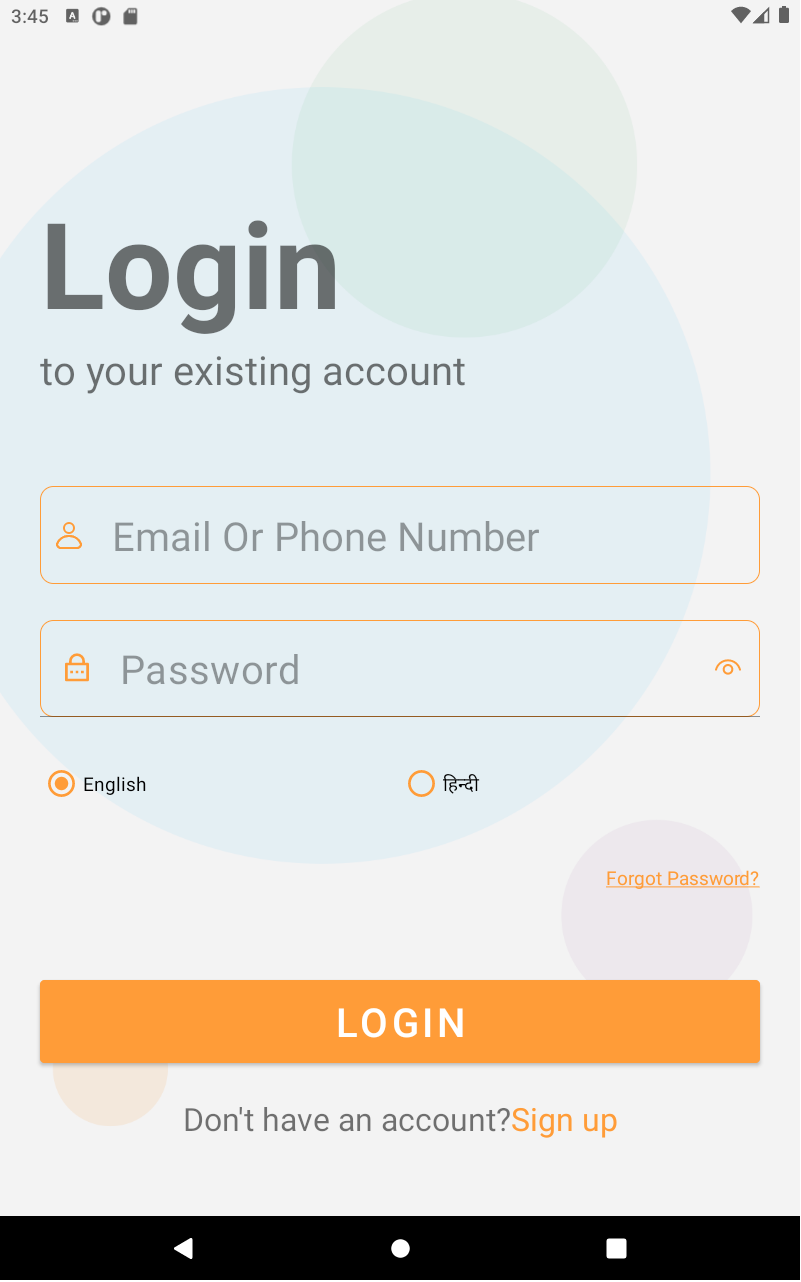Screen dimensions: 801x1282
Task: Go back using the system back button
Action: [x=183, y=1247]
